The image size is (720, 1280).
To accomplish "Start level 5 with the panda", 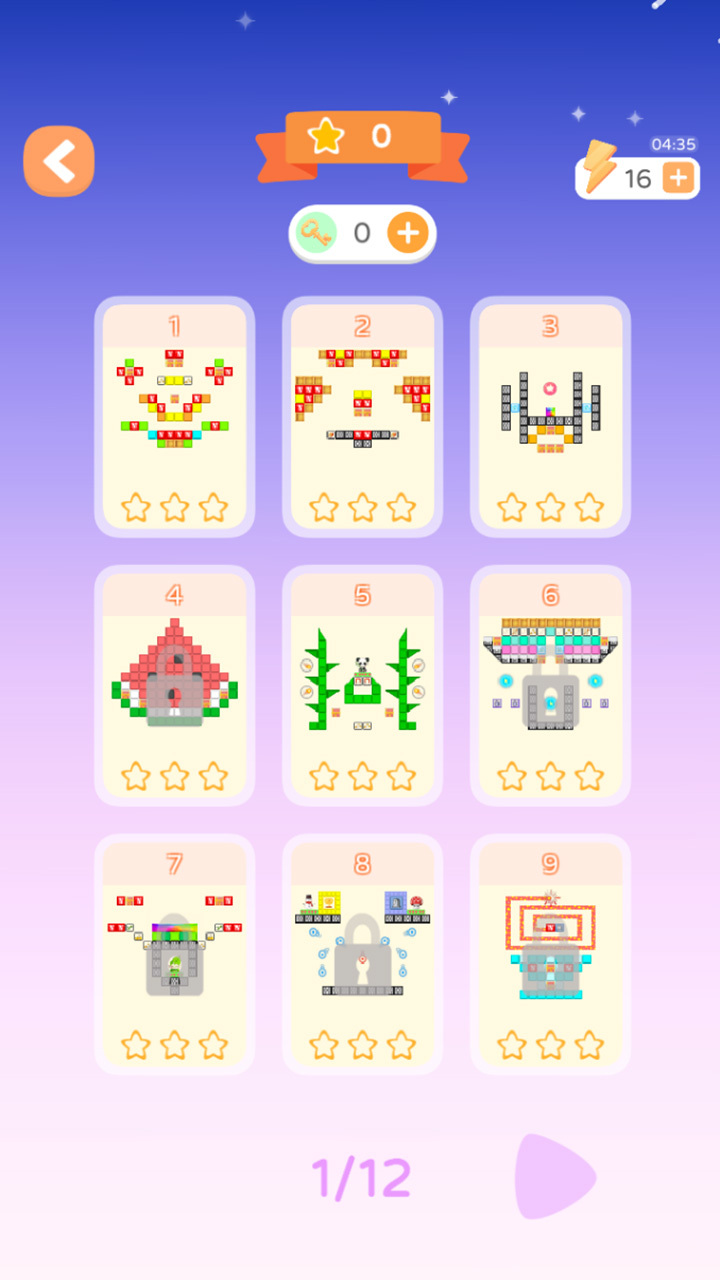I will (x=362, y=685).
